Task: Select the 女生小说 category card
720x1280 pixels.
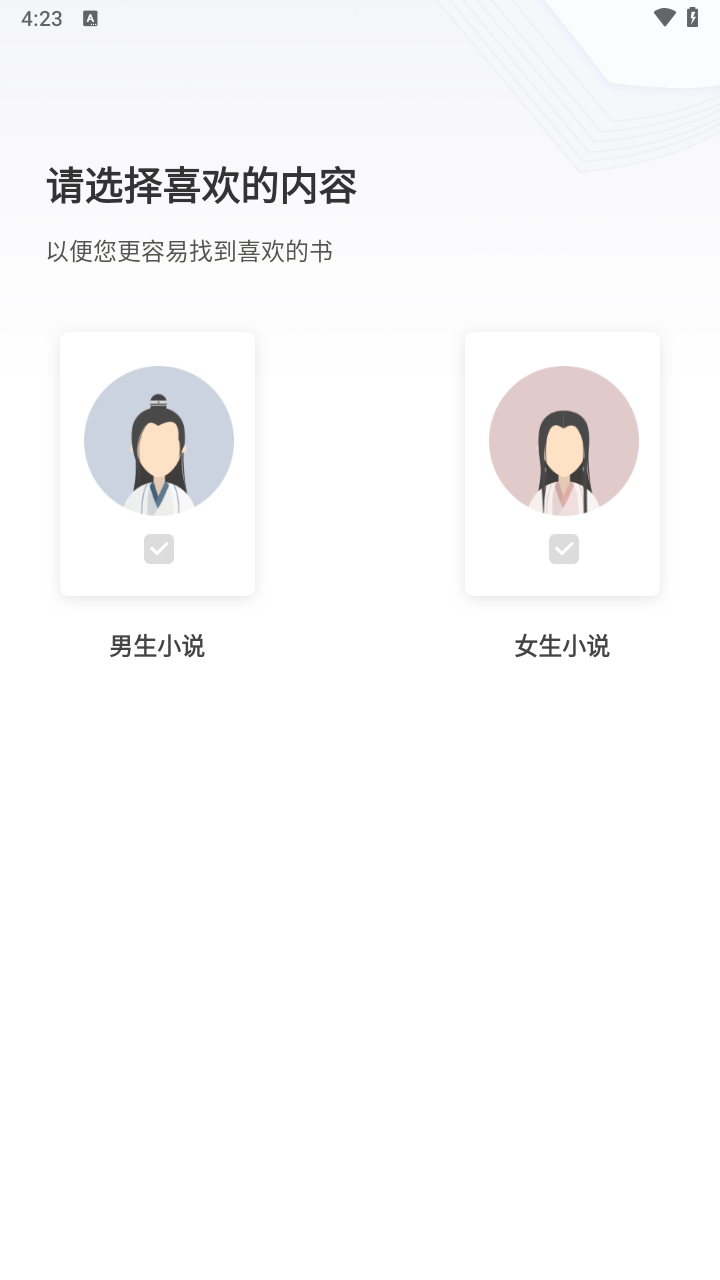Action: [563, 463]
